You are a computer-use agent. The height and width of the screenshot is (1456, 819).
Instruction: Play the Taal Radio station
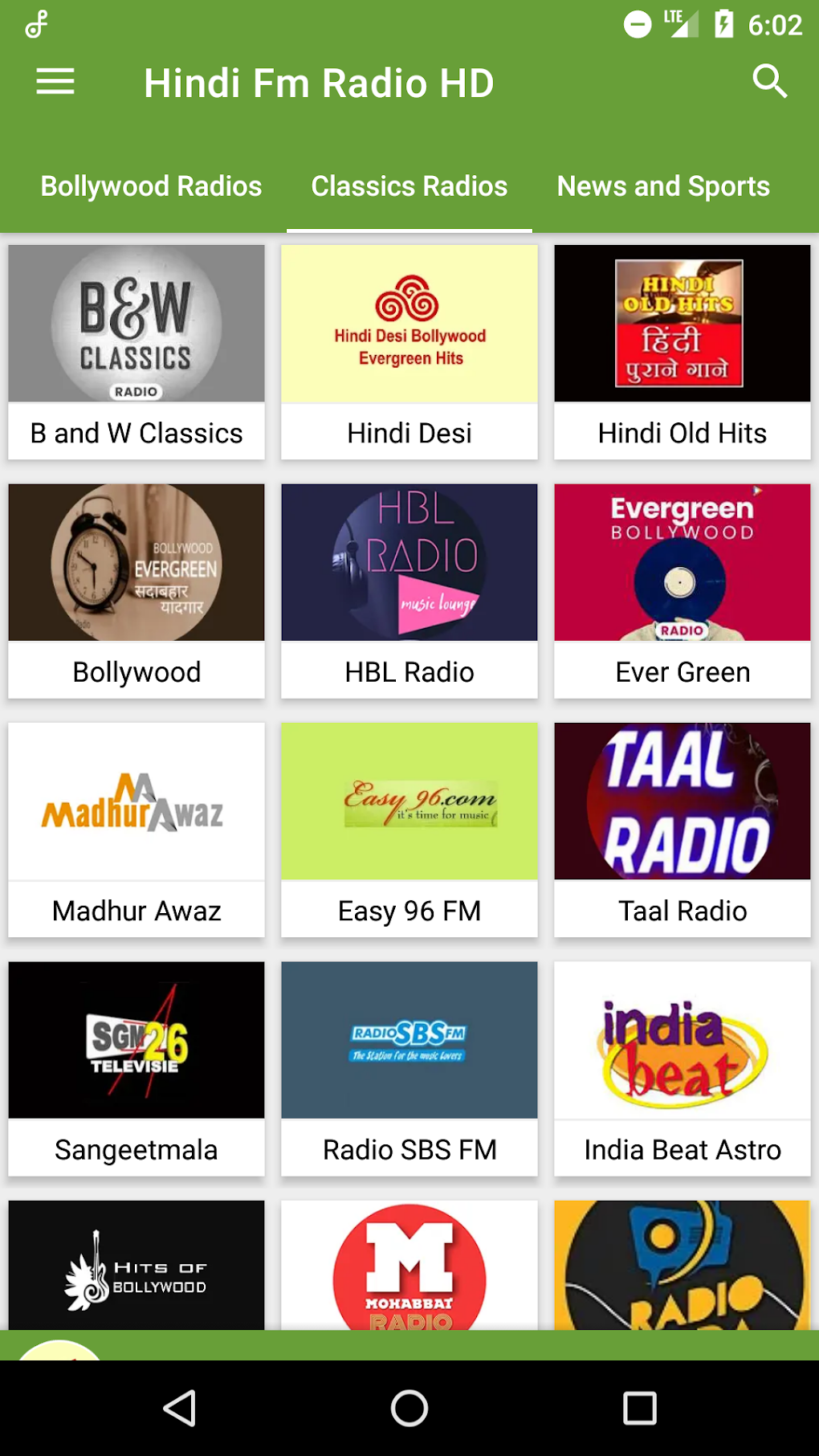(x=682, y=829)
